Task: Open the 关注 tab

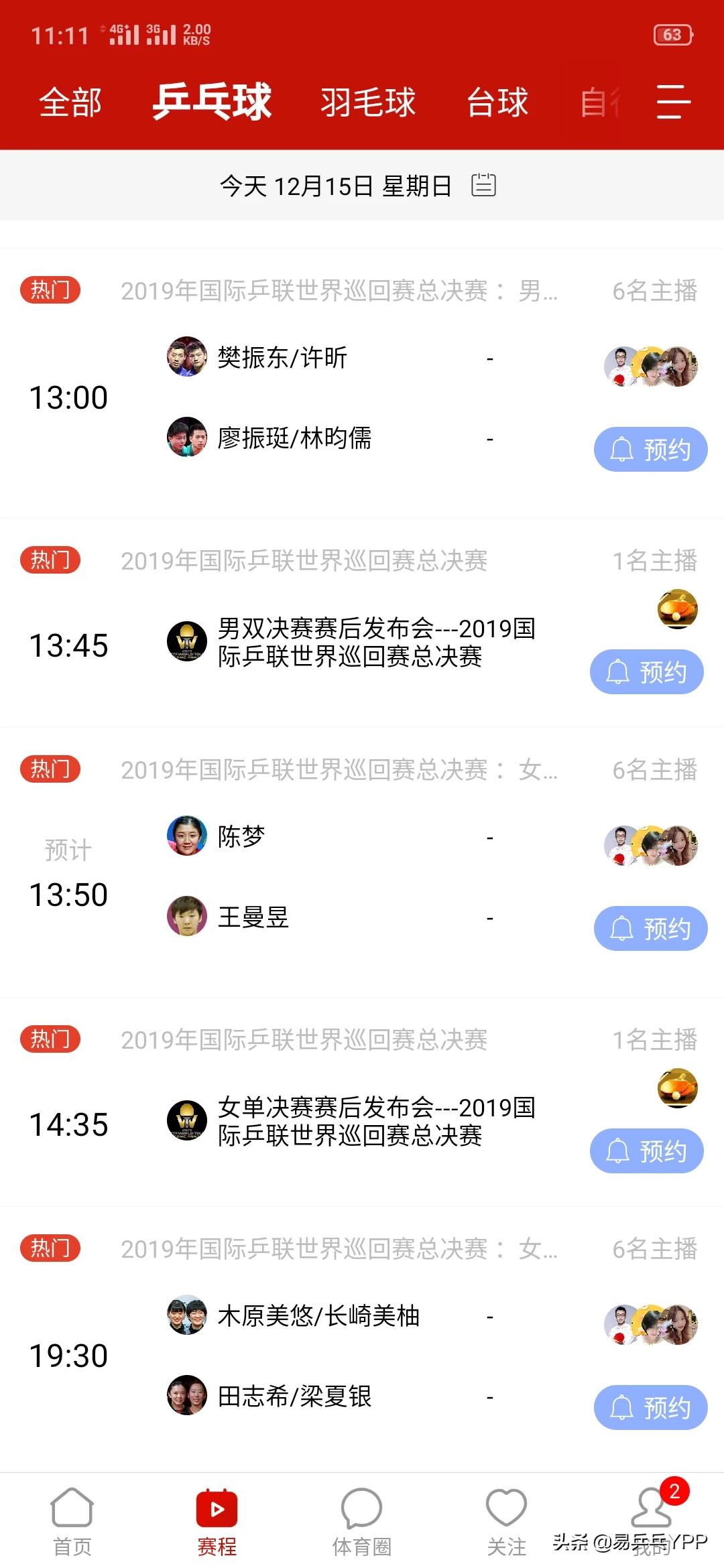Action: (x=506, y=1522)
